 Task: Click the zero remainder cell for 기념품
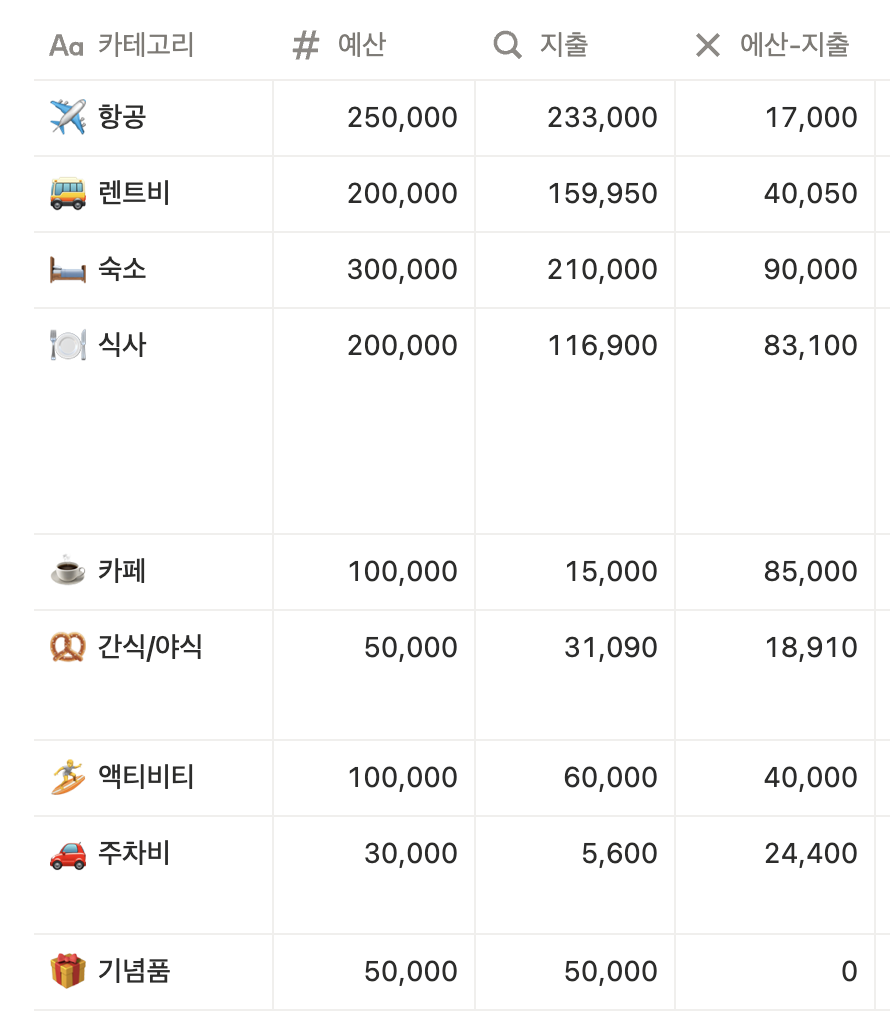pyautogui.click(x=845, y=971)
